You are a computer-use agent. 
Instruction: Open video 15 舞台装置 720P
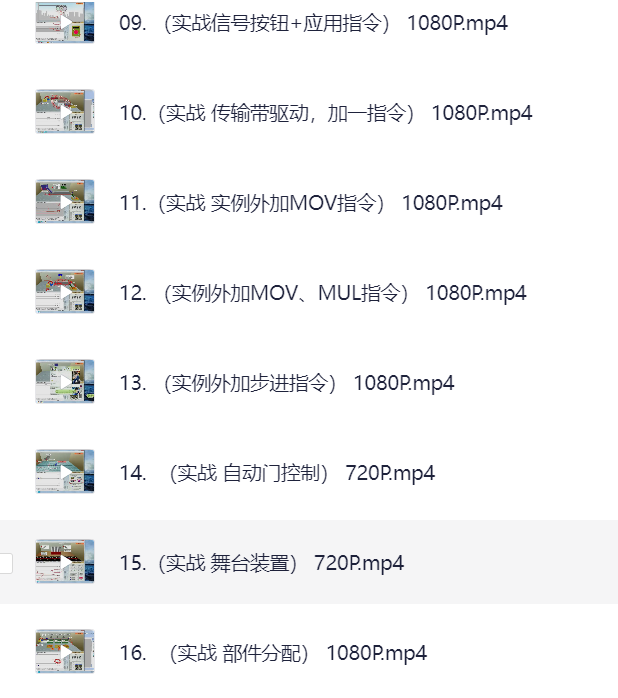(261, 563)
